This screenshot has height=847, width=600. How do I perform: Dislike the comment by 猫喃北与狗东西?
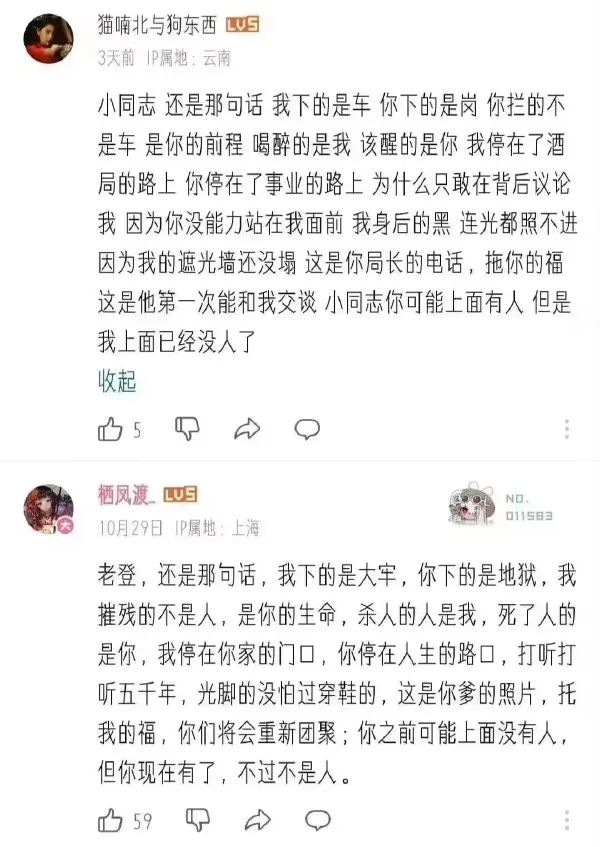point(188,430)
